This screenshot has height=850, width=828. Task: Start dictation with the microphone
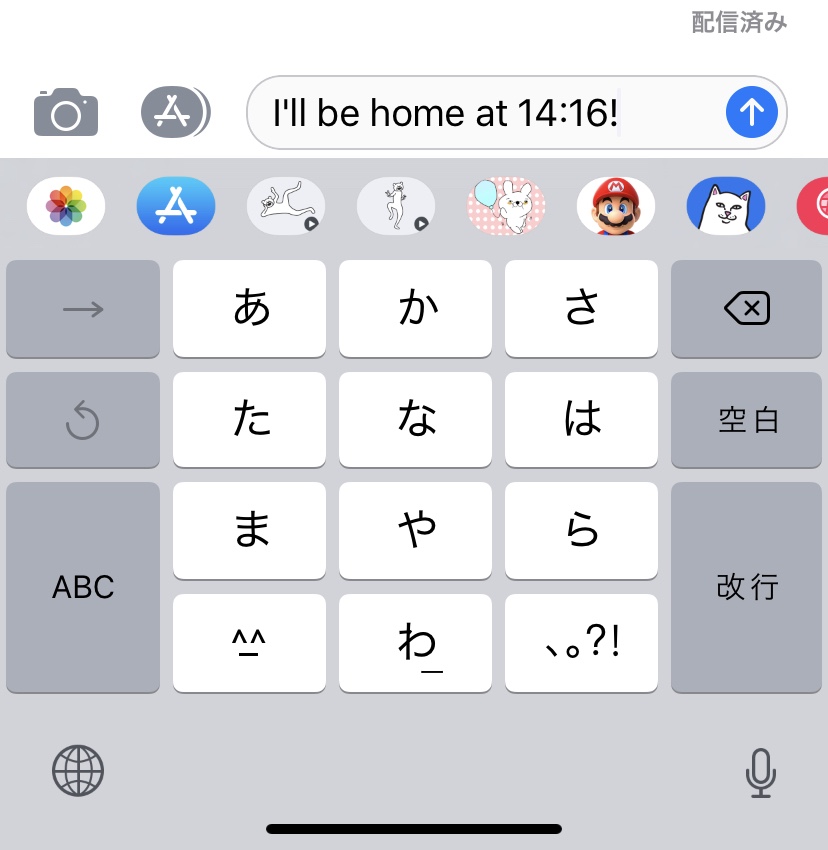[760, 772]
